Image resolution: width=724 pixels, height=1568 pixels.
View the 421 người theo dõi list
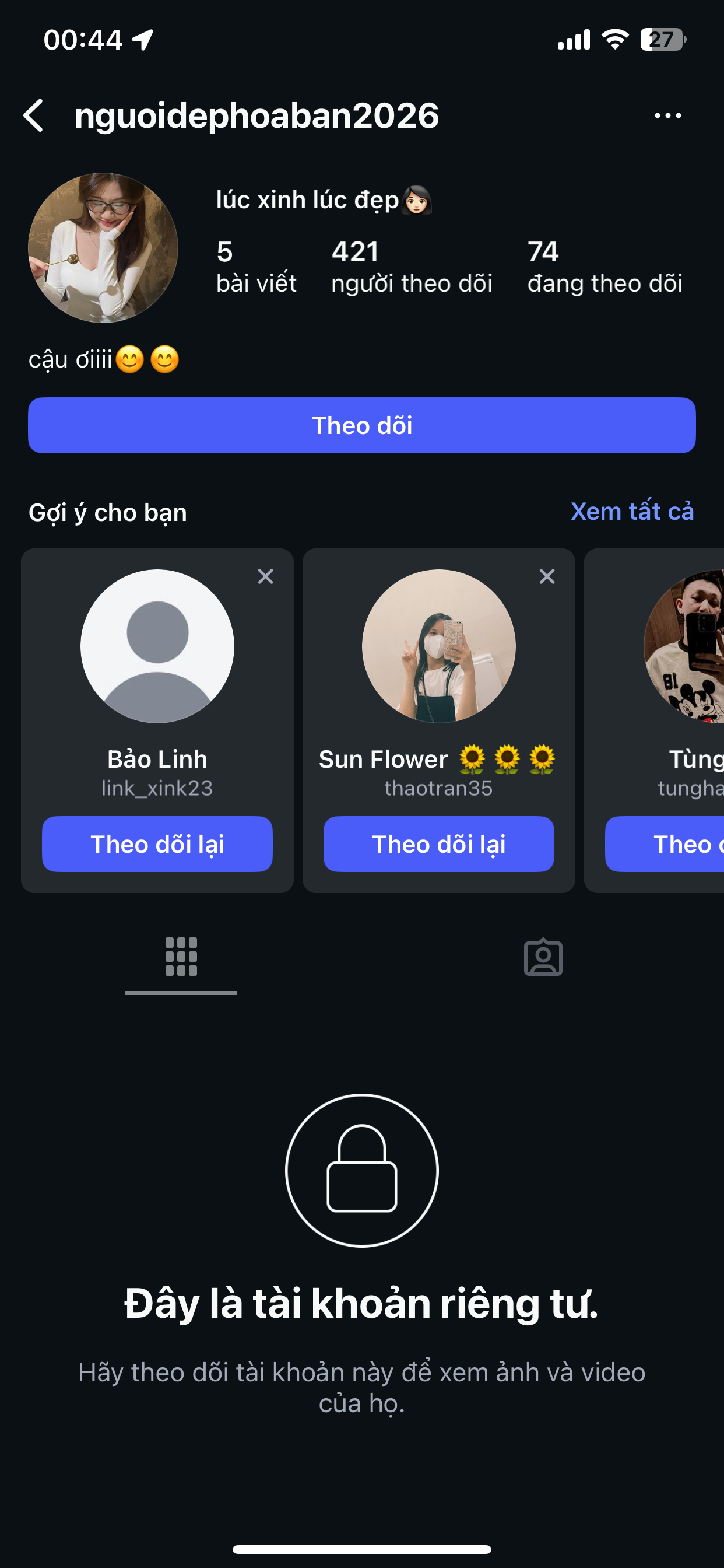(412, 268)
